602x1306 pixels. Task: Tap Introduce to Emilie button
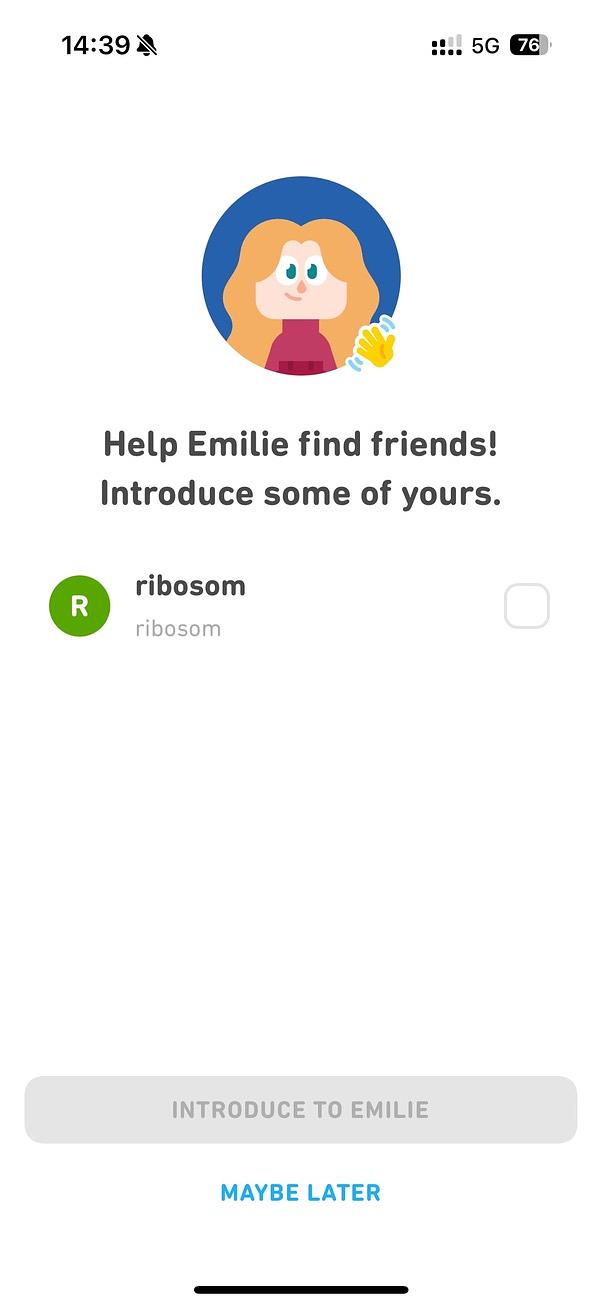[x=301, y=1110]
